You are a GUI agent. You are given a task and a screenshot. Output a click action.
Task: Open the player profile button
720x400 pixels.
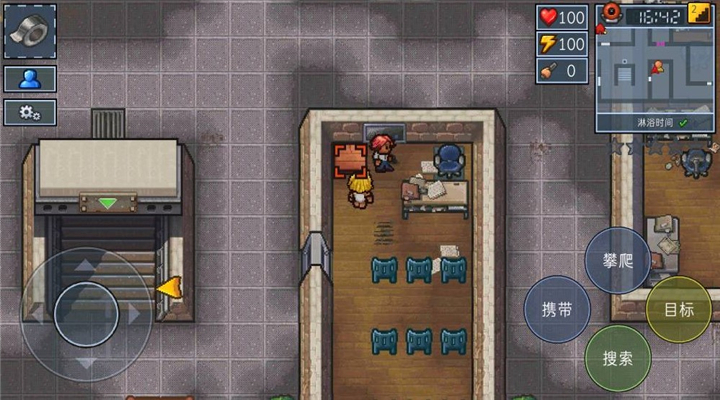tap(30, 79)
